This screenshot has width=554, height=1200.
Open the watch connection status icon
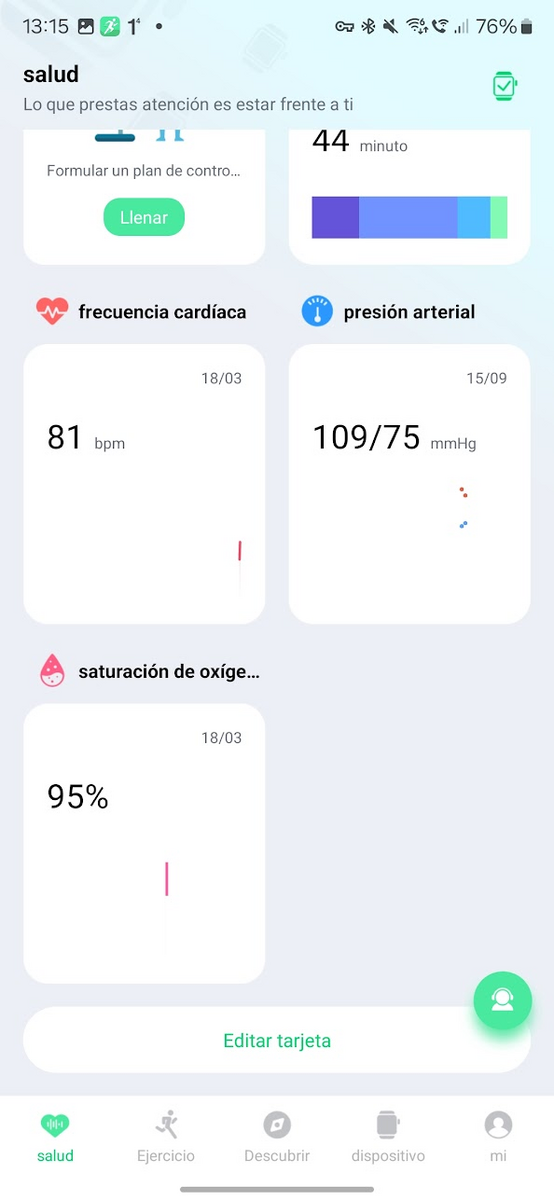(x=505, y=87)
